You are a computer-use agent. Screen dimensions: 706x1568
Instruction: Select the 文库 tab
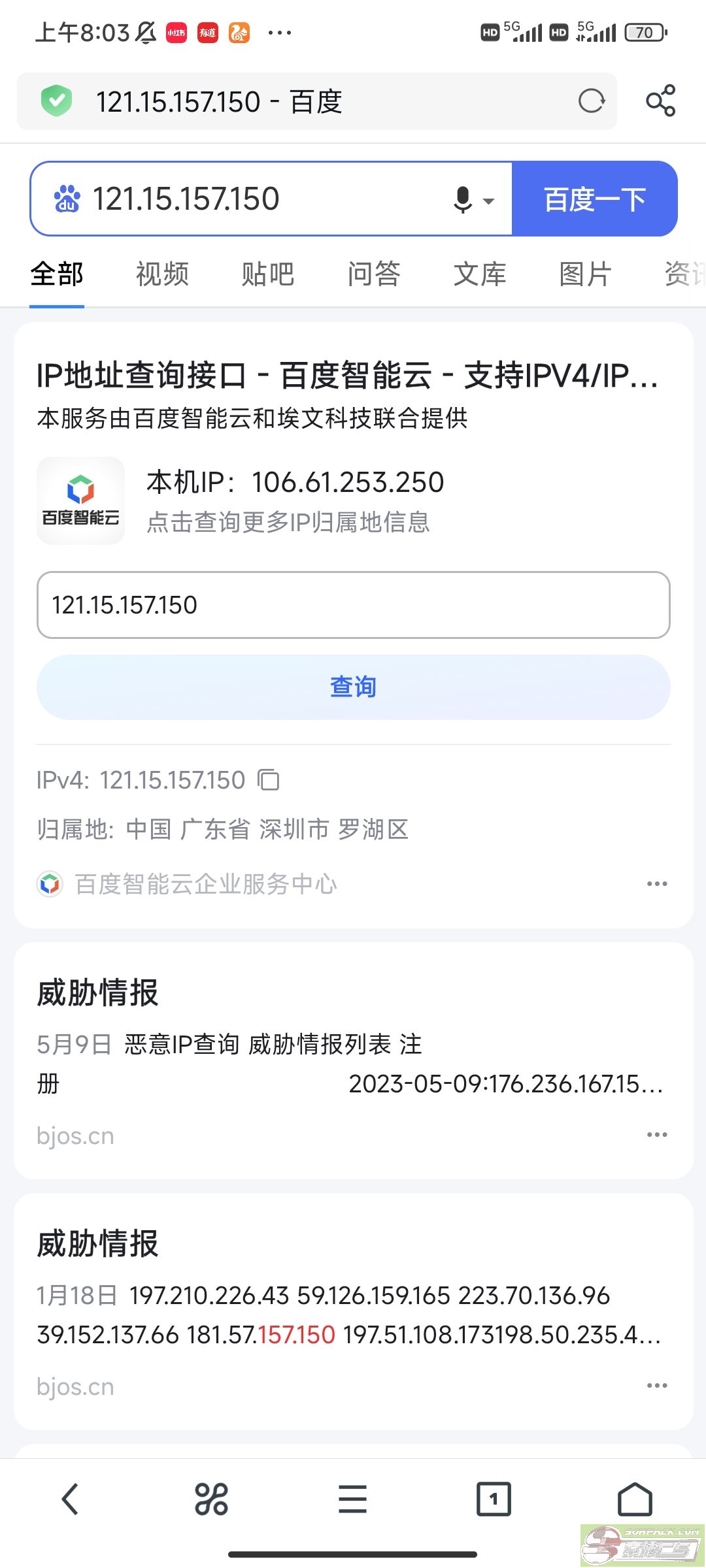480,274
